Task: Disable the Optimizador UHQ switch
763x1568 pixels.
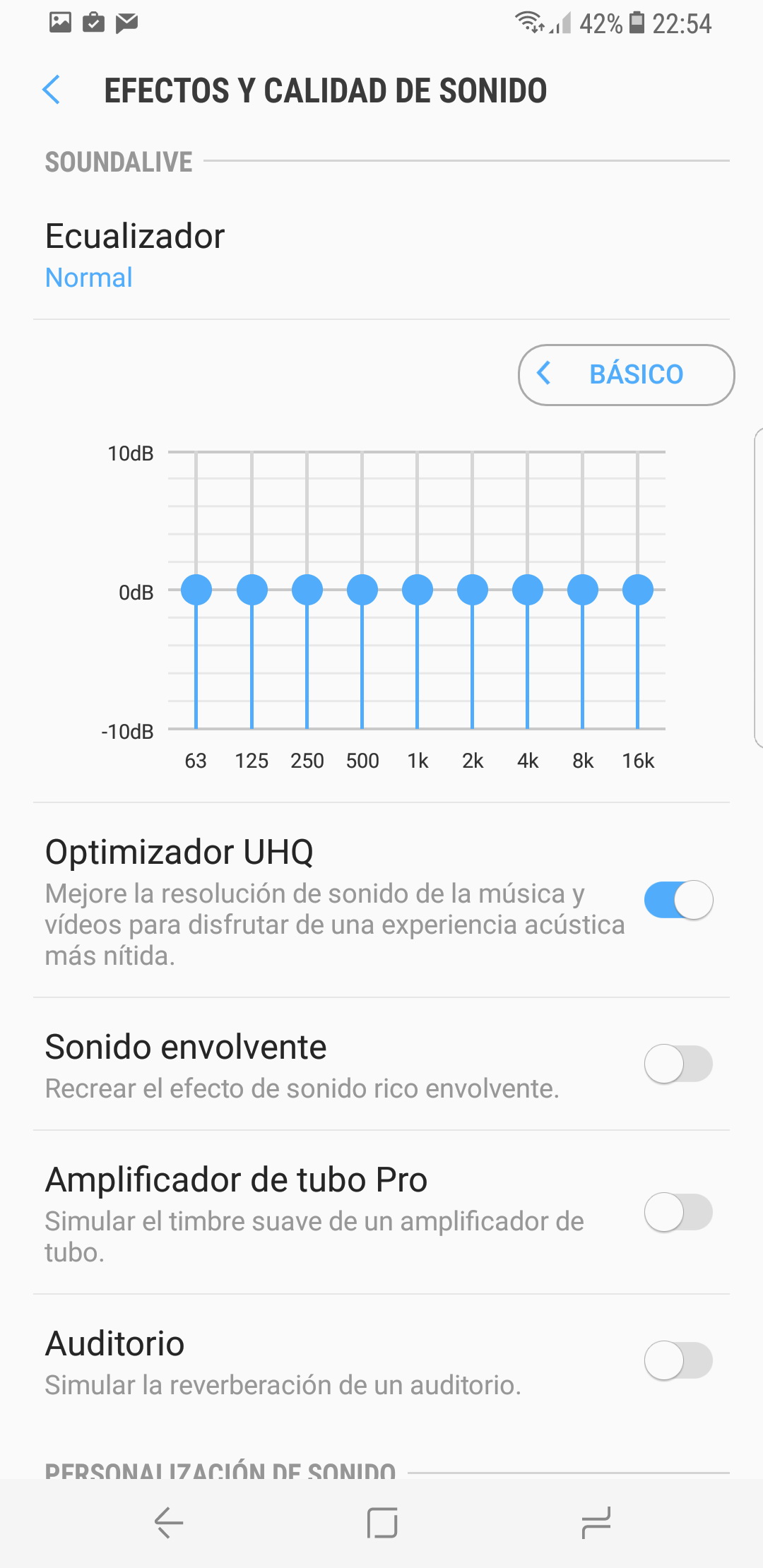Action: tap(678, 900)
